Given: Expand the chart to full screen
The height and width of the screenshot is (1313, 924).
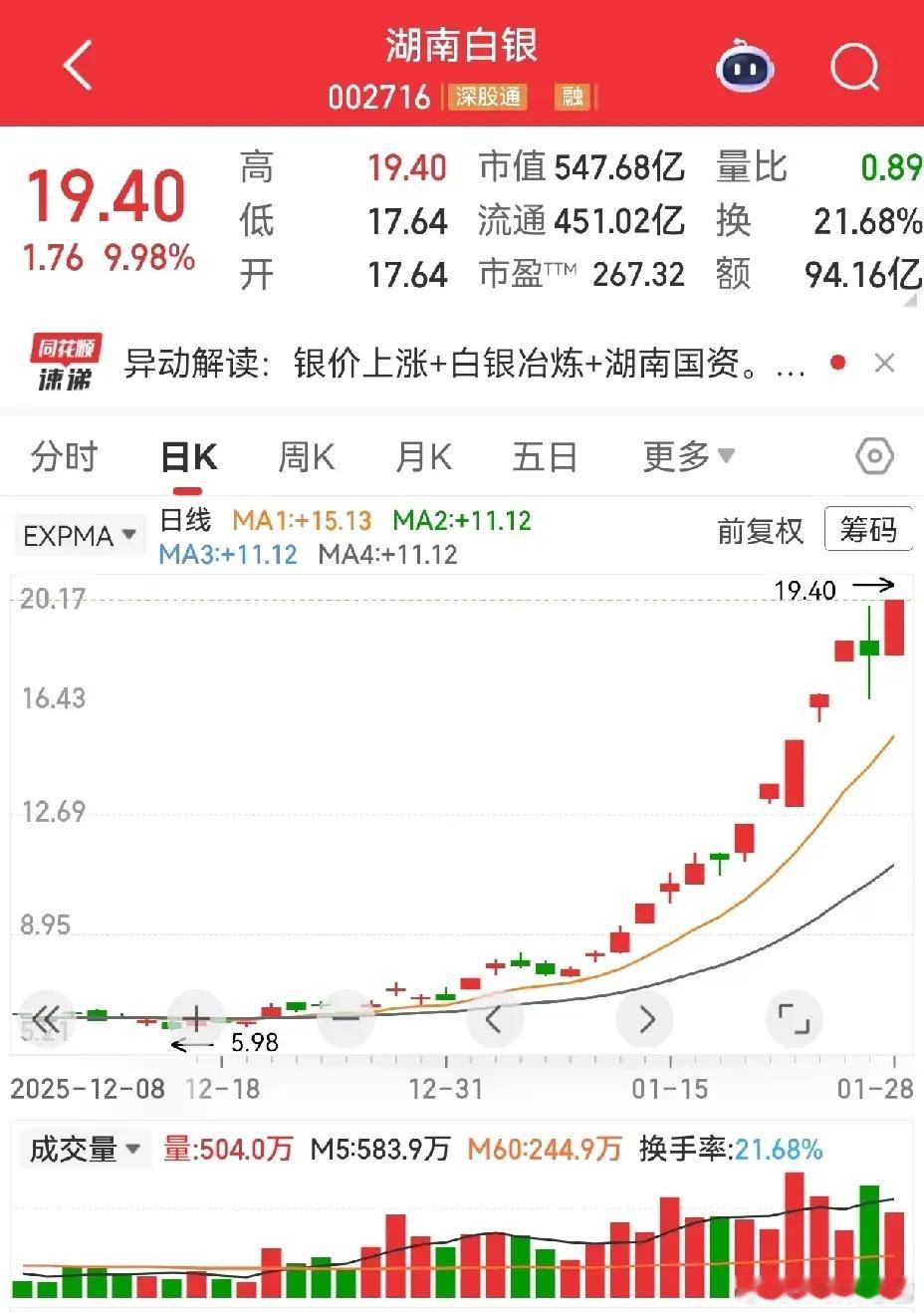Looking at the screenshot, I should tap(794, 1018).
